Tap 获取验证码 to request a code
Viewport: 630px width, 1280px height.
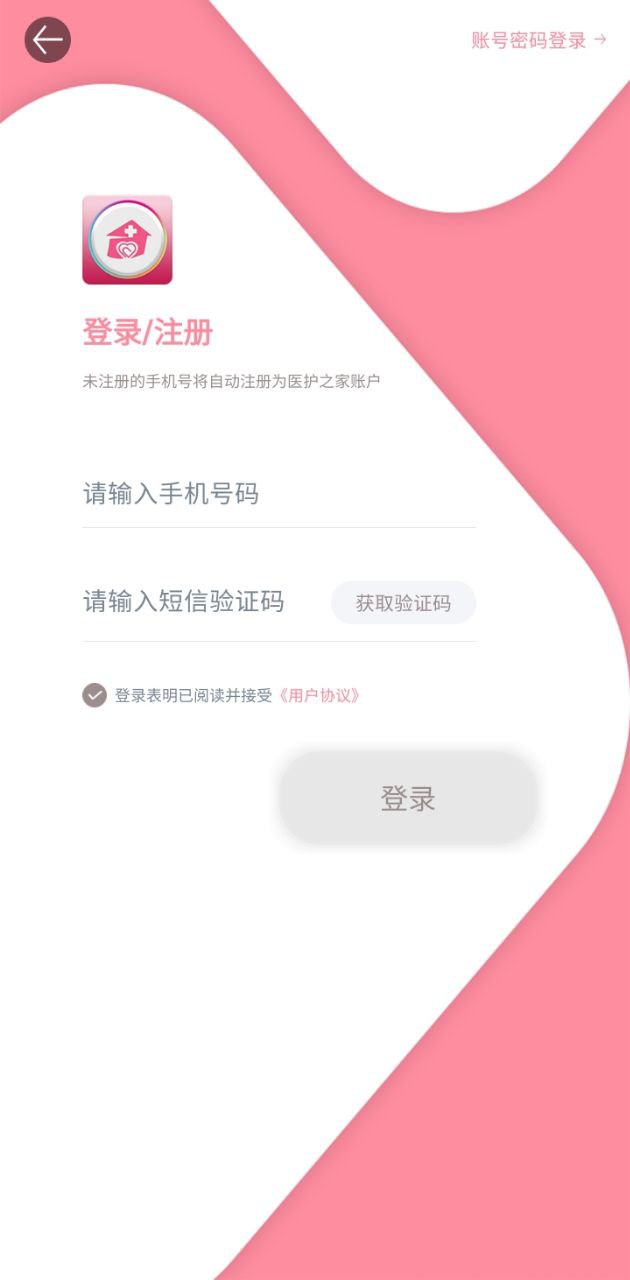tap(403, 603)
